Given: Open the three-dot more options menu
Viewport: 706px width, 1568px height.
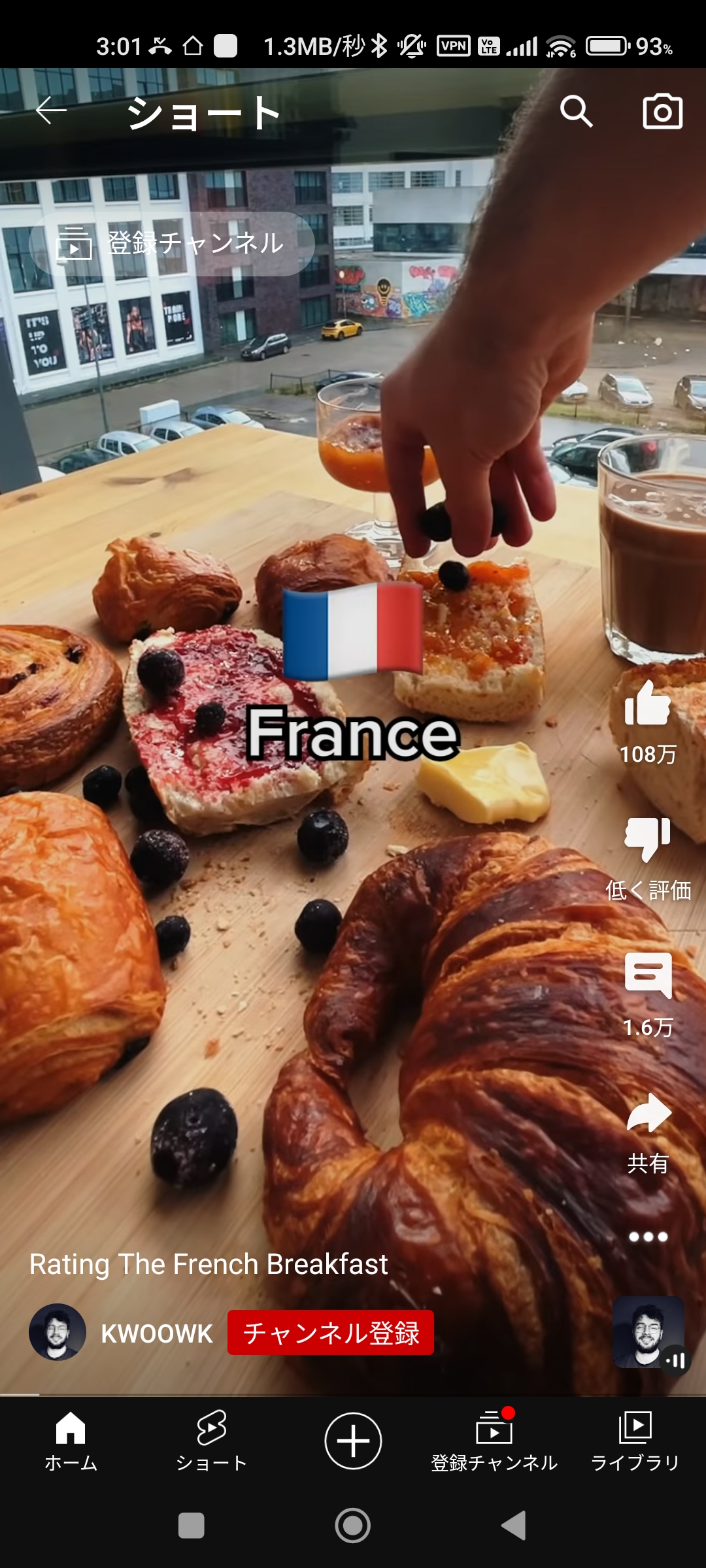Looking at the screenshot, I should click(x=647, y=1236).
